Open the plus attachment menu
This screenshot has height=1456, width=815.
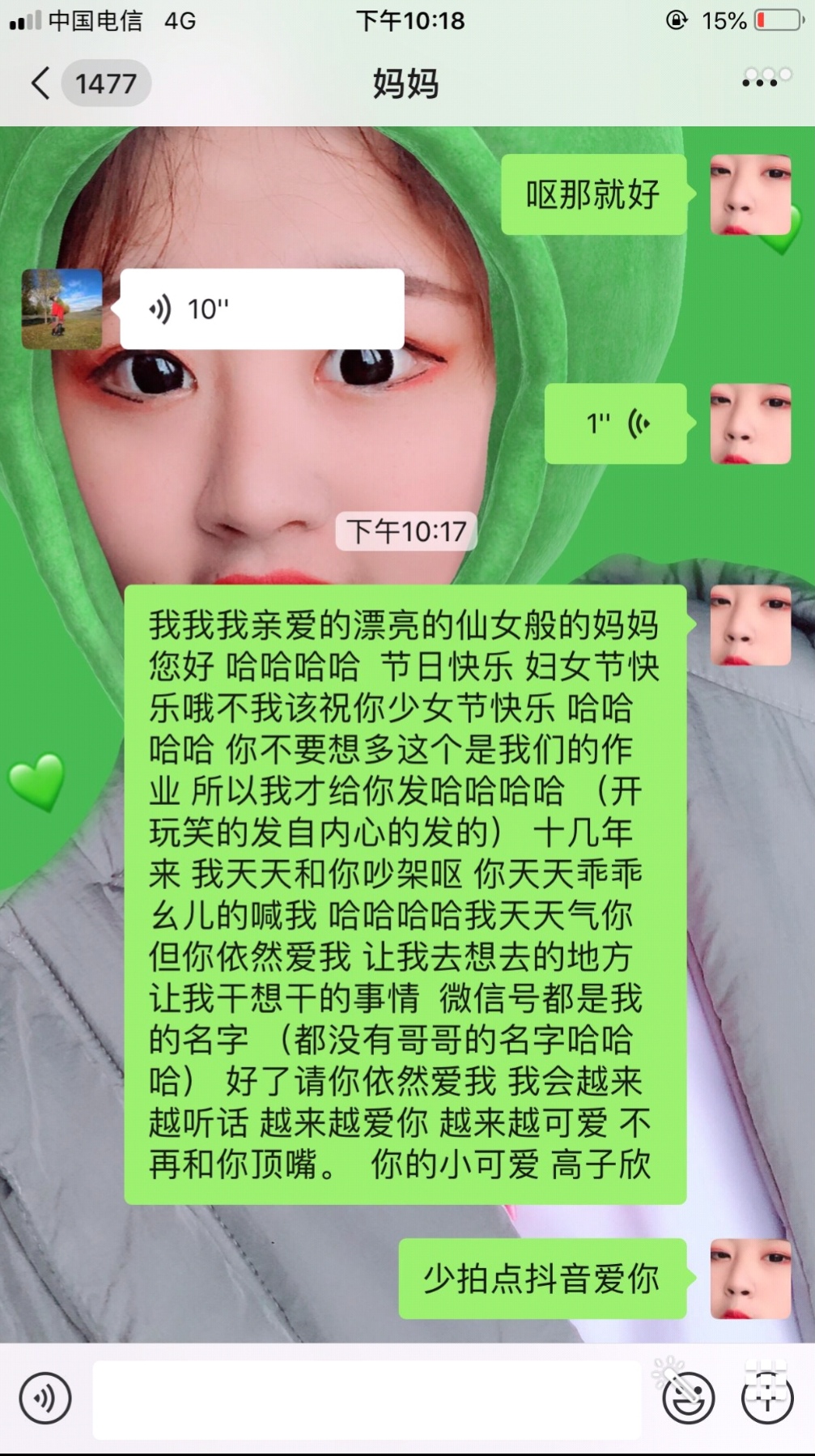point(766,1398)
